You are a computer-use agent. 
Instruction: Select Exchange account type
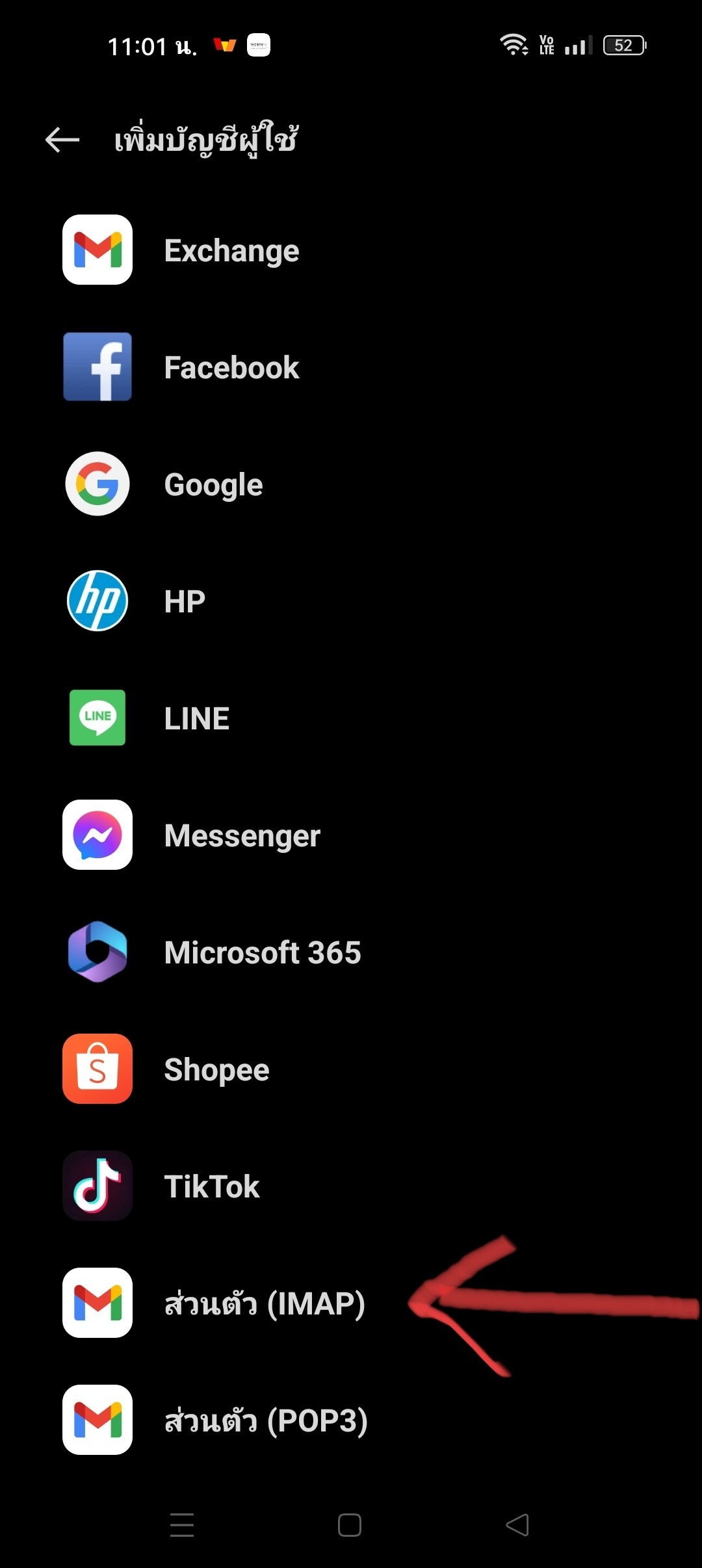tap(231, 250)
